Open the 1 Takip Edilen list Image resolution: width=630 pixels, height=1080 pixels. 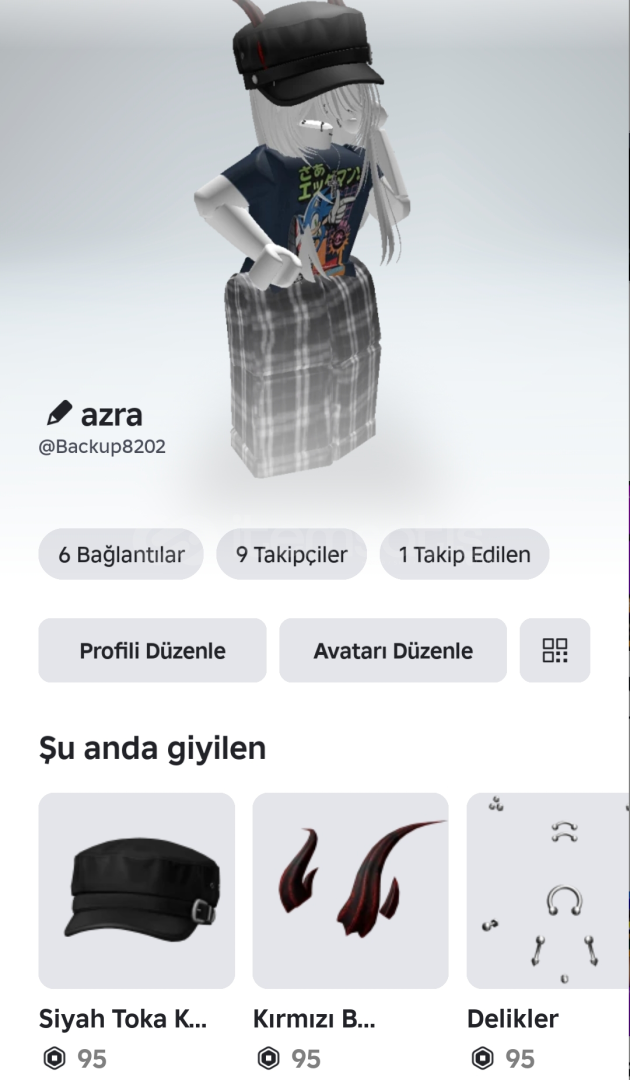(464, 554)
